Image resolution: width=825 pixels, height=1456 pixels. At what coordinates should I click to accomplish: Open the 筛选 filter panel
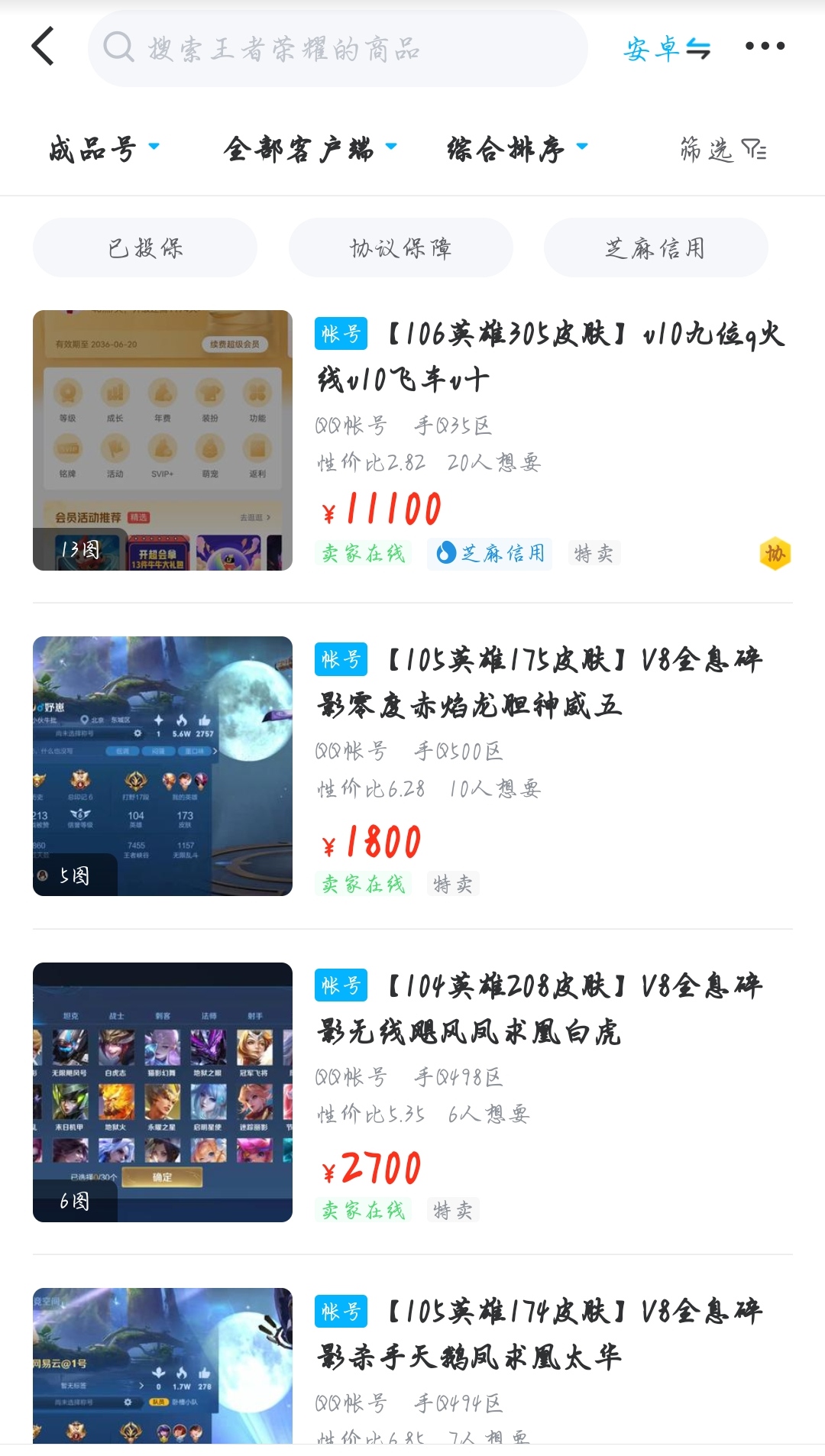coord(723,150)
